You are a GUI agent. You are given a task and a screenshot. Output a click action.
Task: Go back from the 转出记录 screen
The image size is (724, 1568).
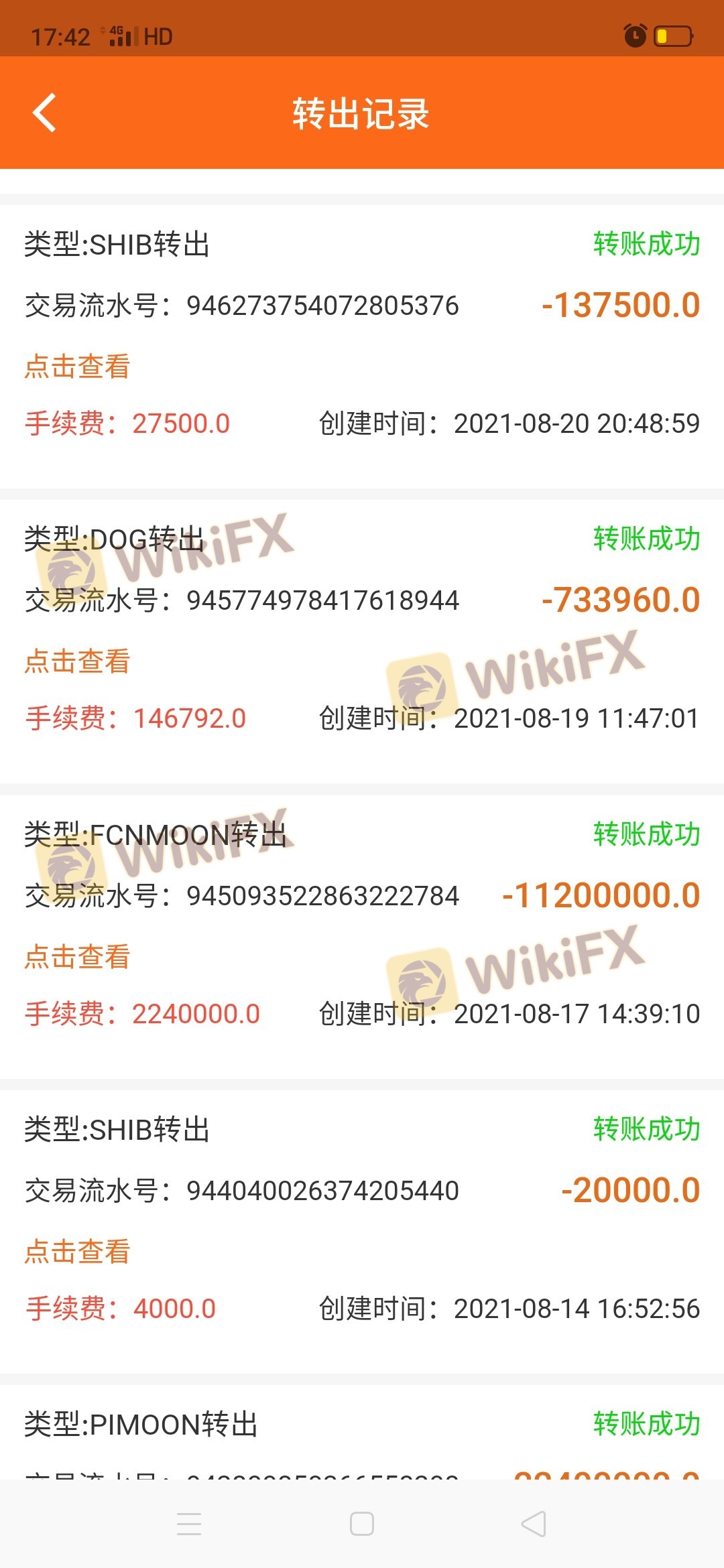coord(45,113)
